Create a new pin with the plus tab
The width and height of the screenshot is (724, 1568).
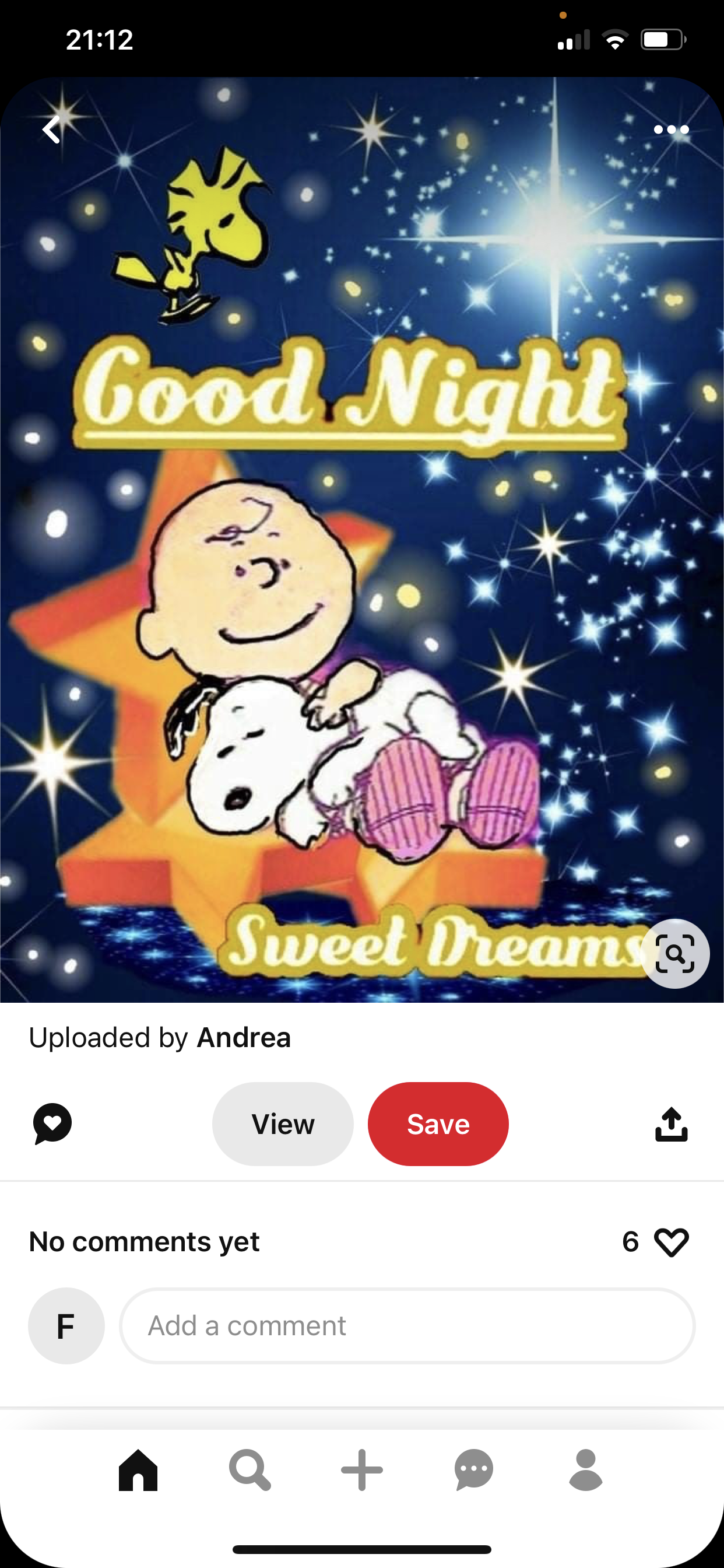362,1470
